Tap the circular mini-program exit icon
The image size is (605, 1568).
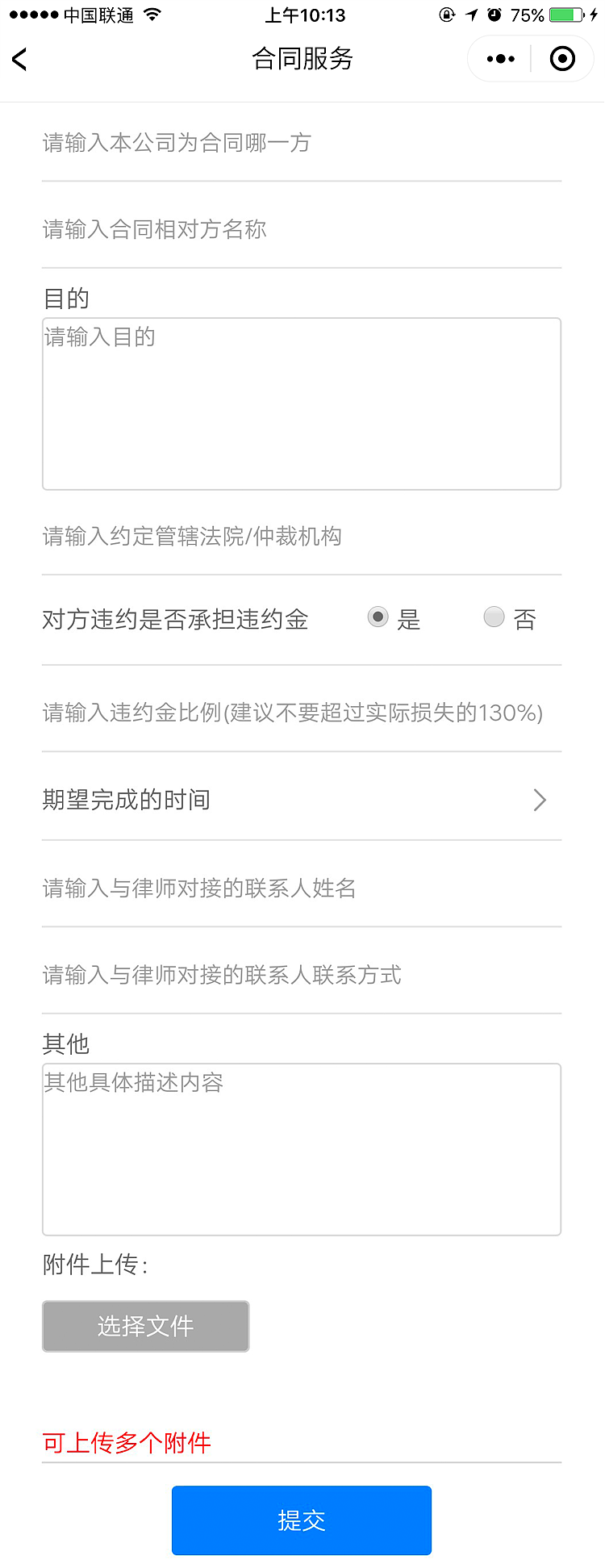click(562, 58)
